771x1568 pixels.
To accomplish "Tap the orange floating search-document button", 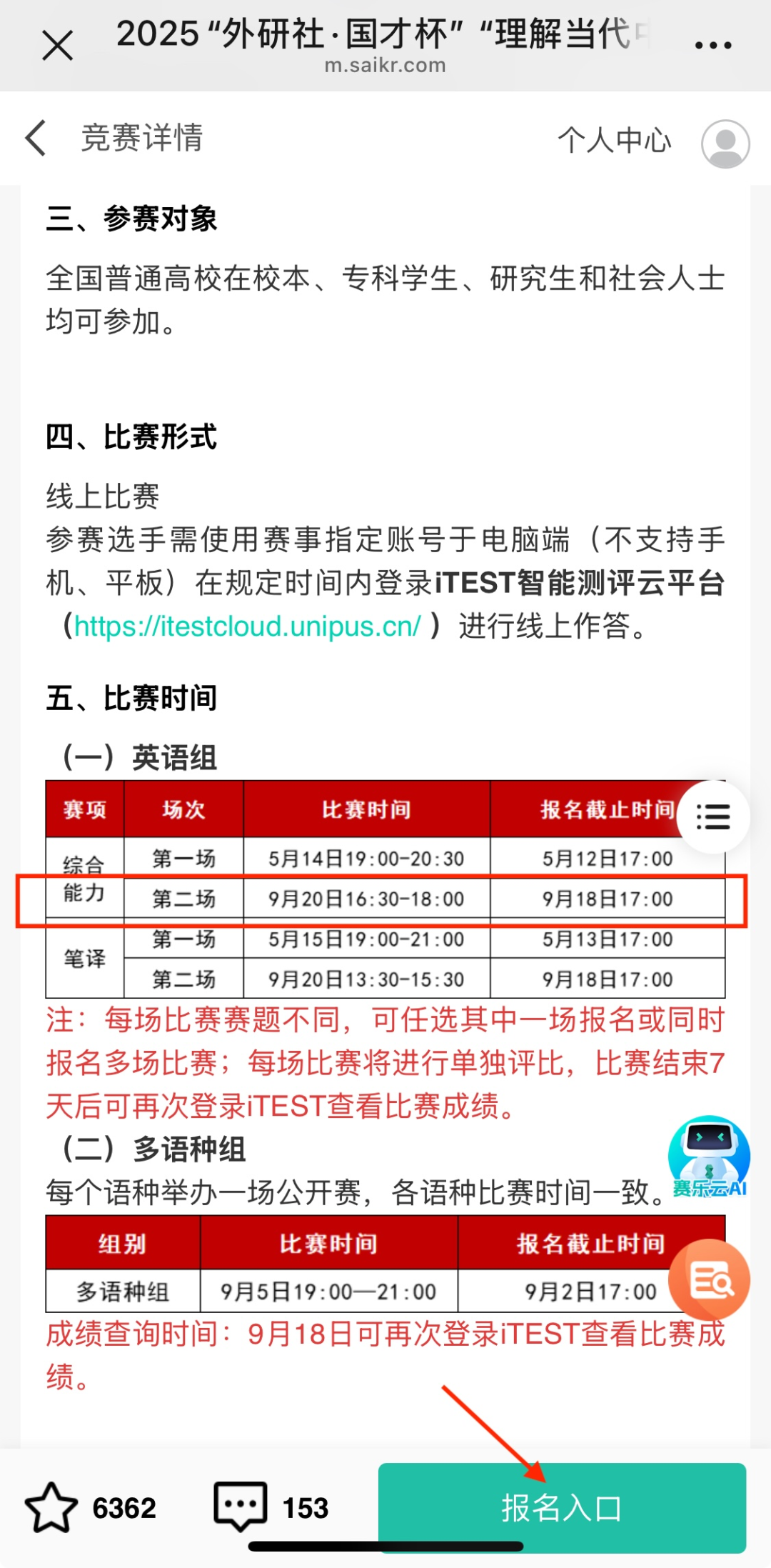I will (710, 1279).
